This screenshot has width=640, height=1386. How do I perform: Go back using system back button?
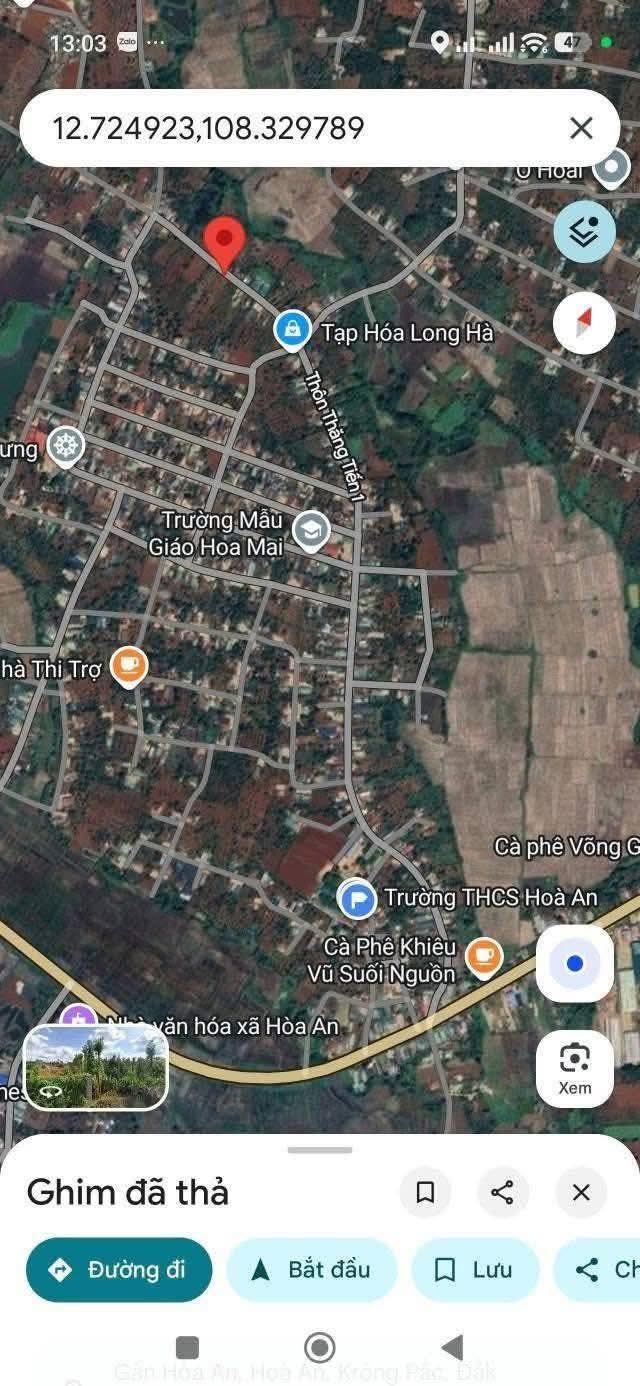pos(452,1347)
